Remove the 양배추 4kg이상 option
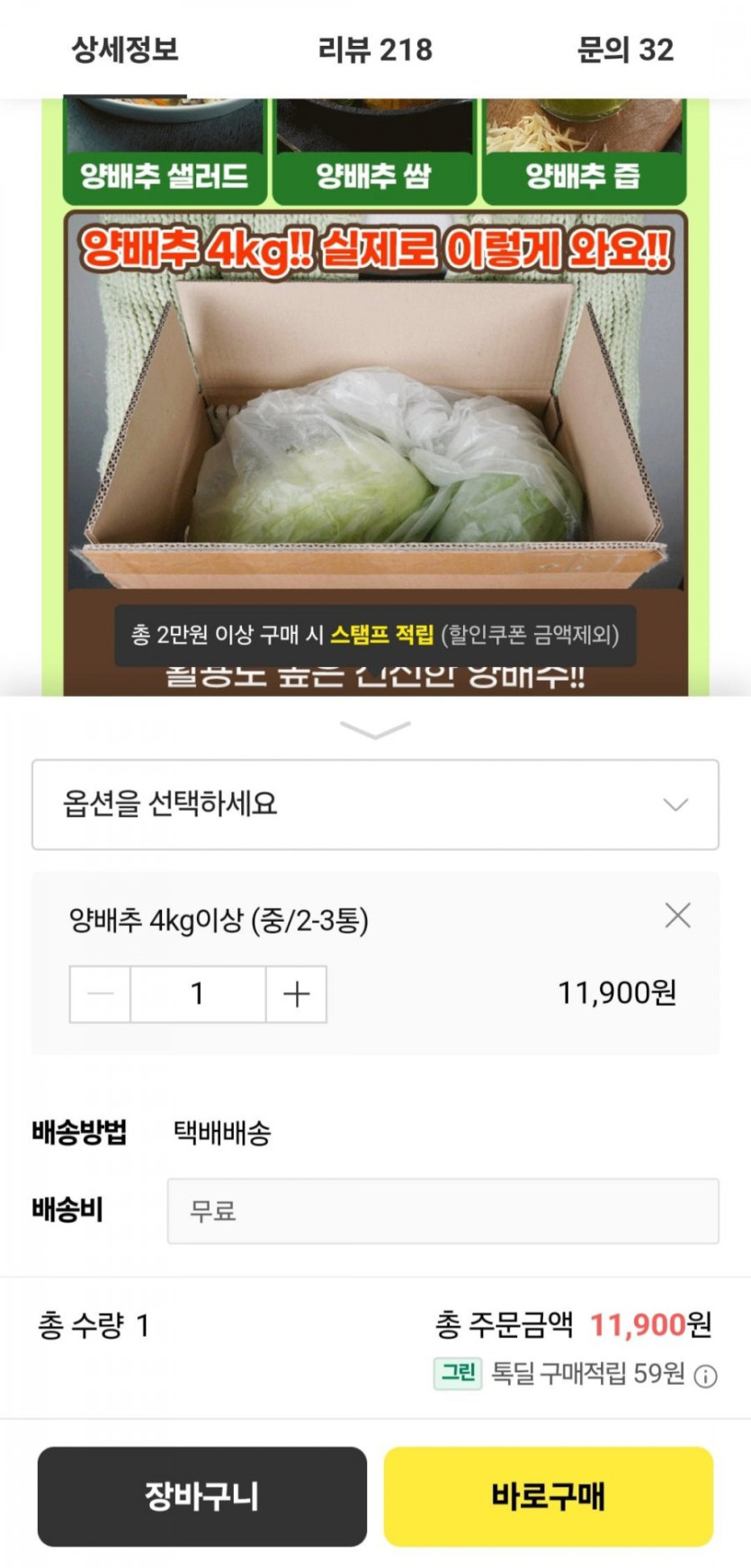 pos(677,916)
